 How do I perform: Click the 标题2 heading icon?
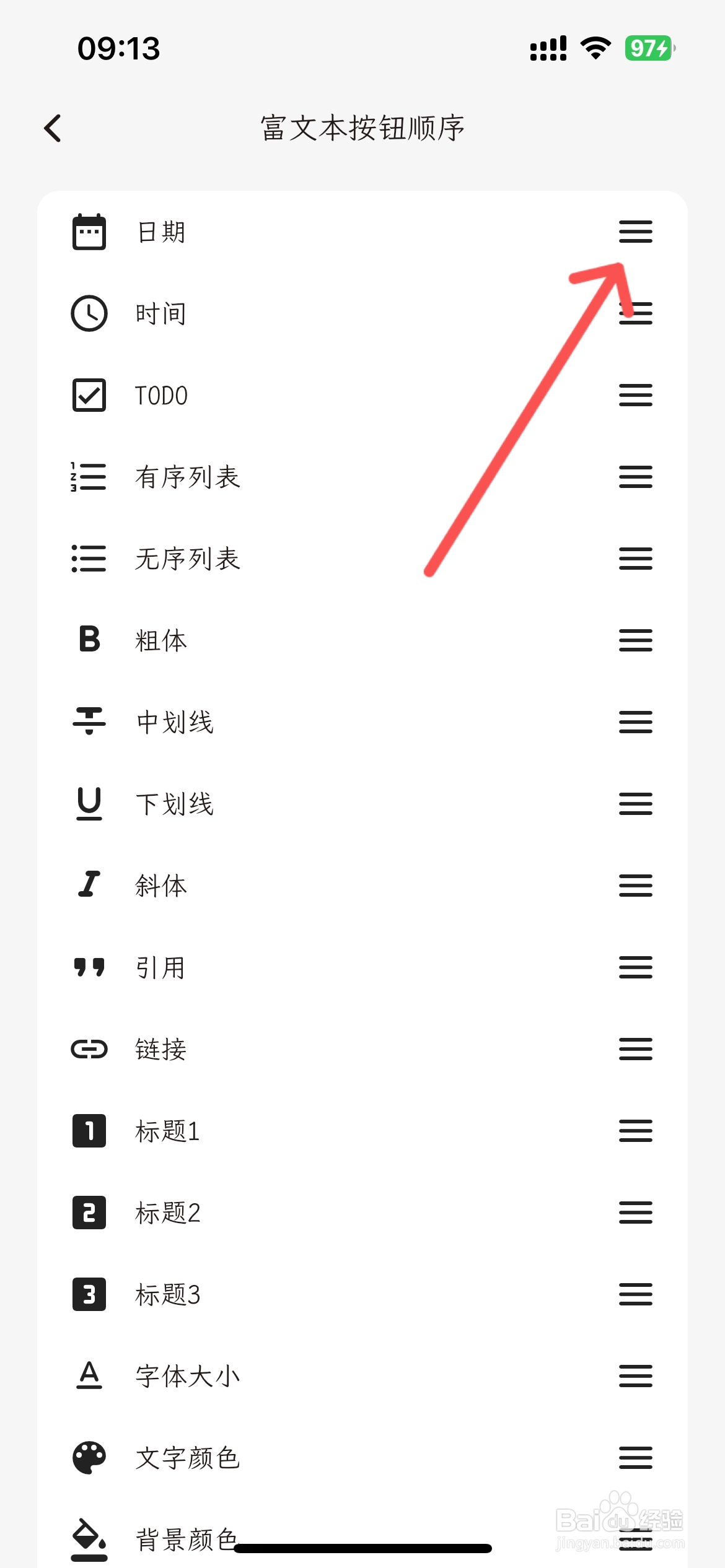(x=89, y=1213)
